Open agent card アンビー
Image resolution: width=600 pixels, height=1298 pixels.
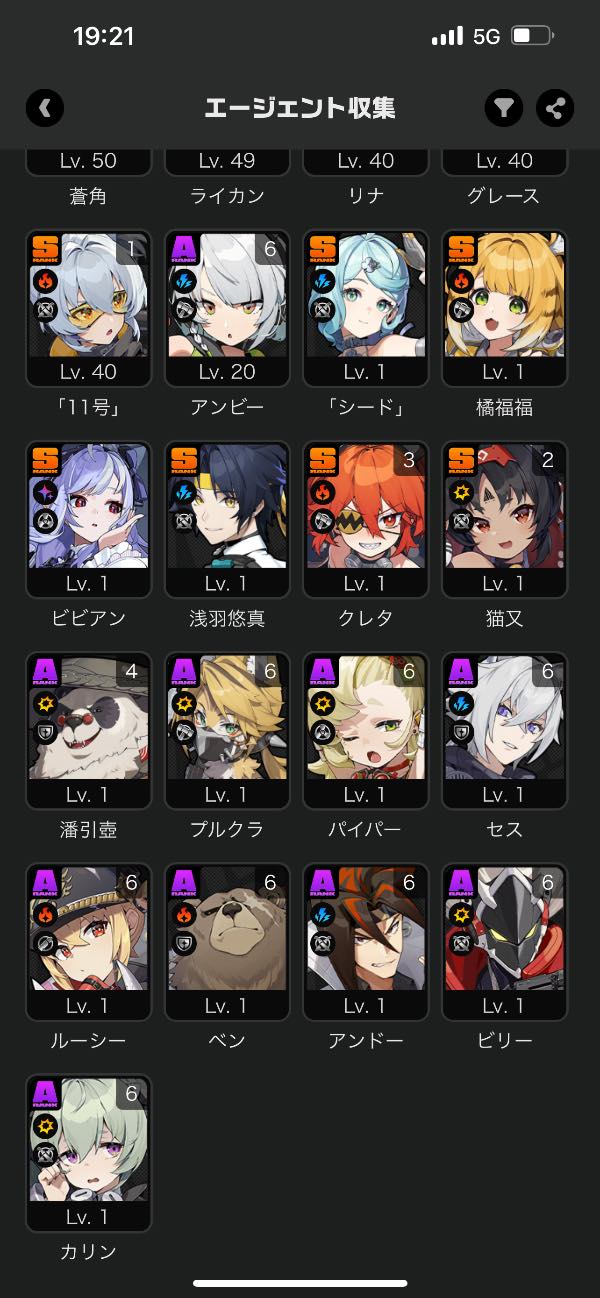(227, 308)
